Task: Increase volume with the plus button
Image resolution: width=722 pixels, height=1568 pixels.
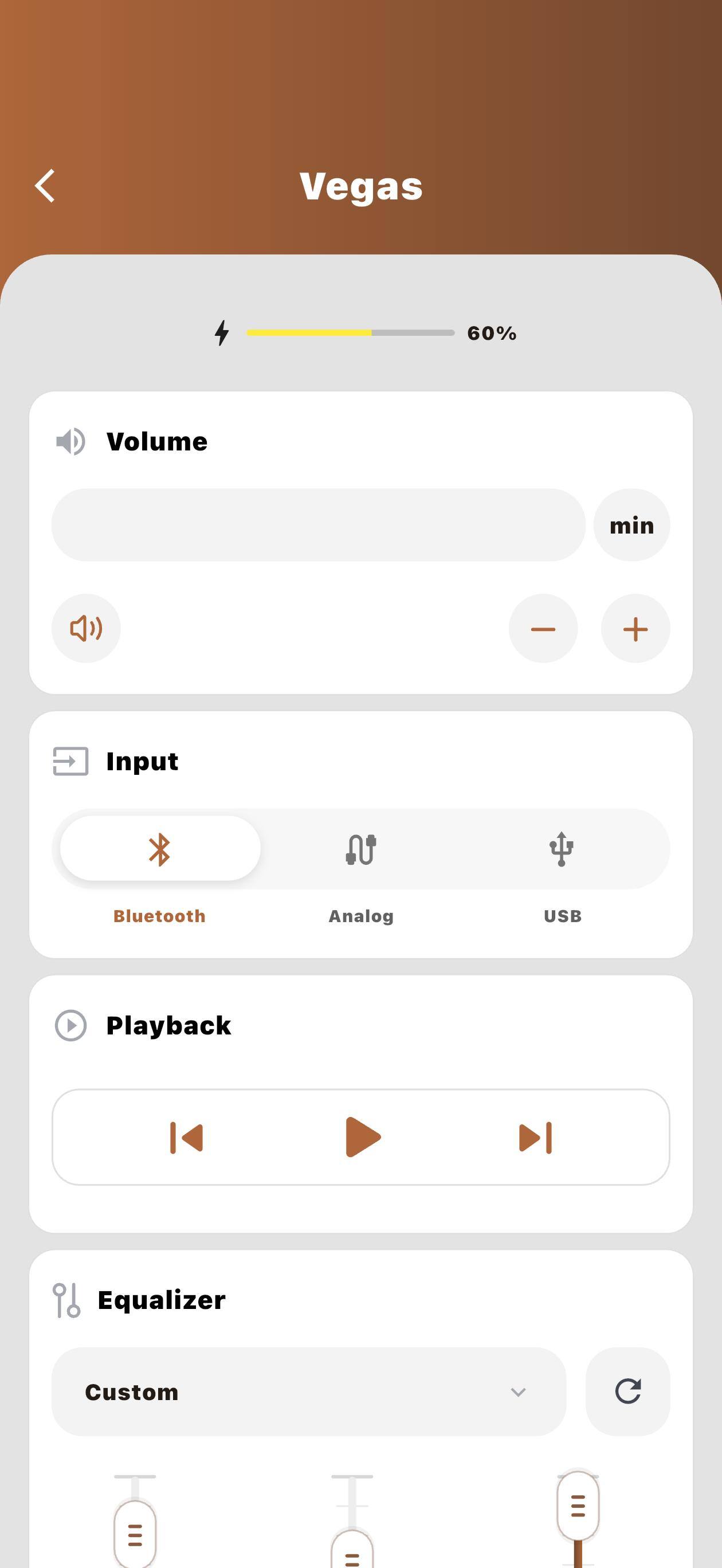Action: (635, 628)
